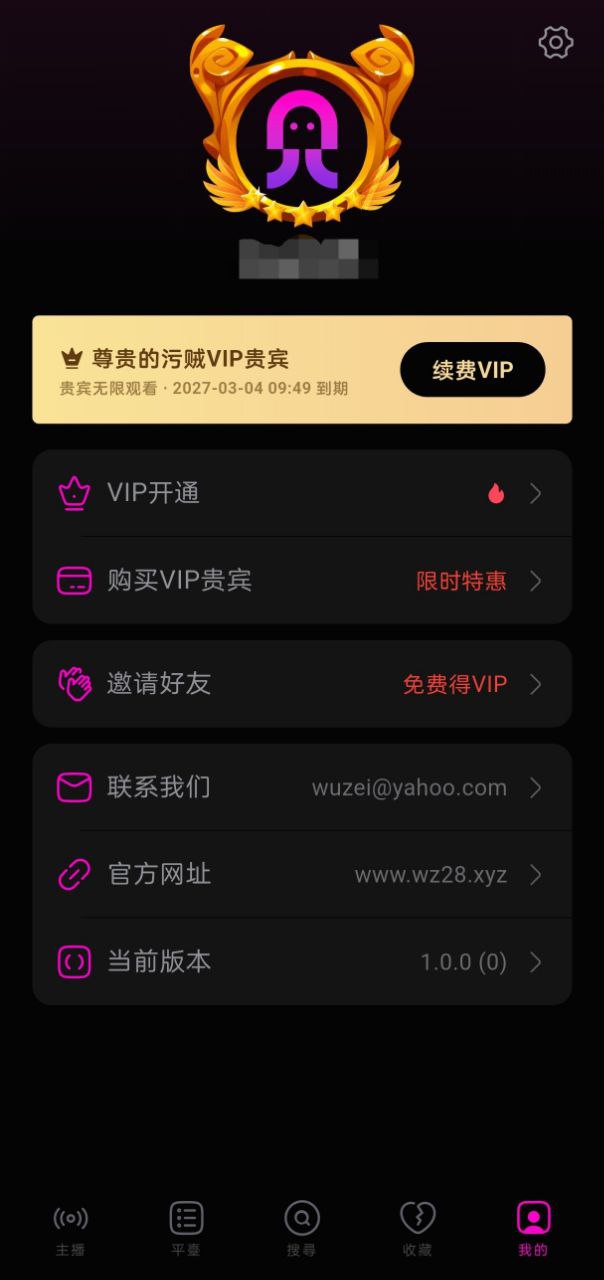Switch to the 主播 tab
Image resolution: width=604 pixels, height=1280 pixels.
pos(70,1228)
